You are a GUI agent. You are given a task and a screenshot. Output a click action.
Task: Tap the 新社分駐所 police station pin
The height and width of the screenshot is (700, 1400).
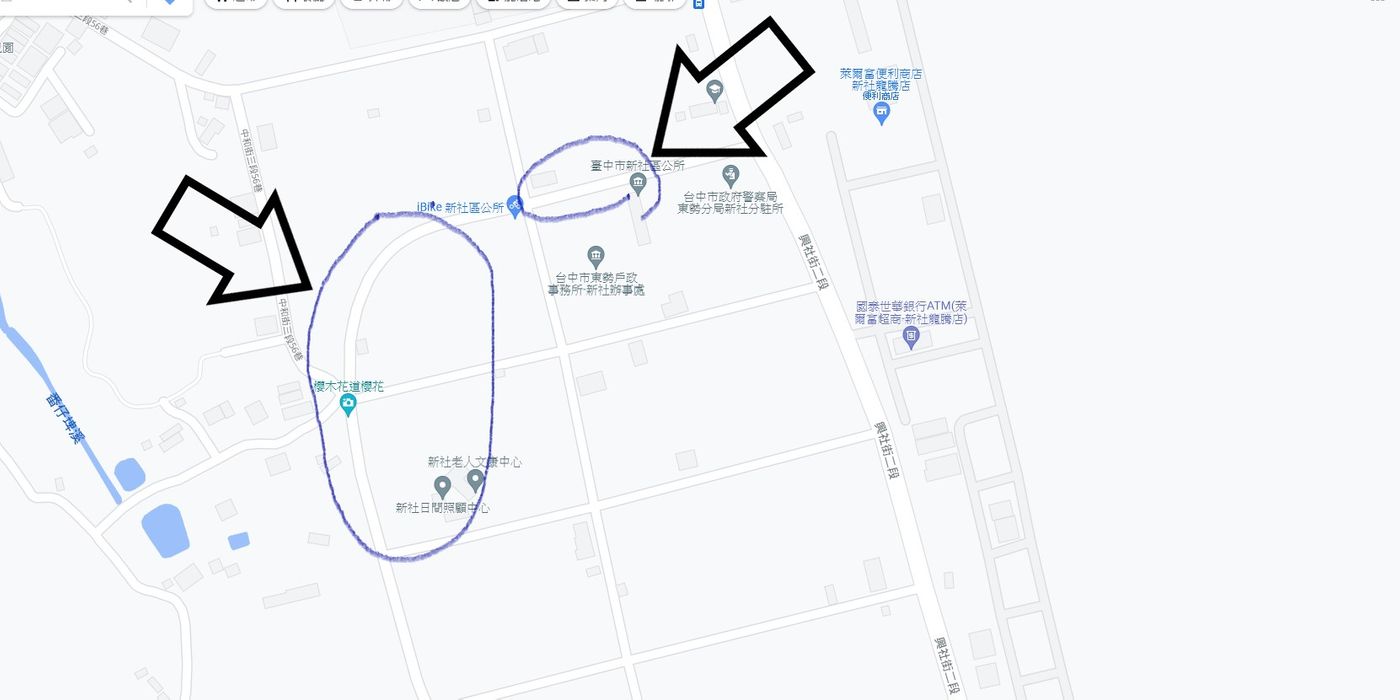731,175
